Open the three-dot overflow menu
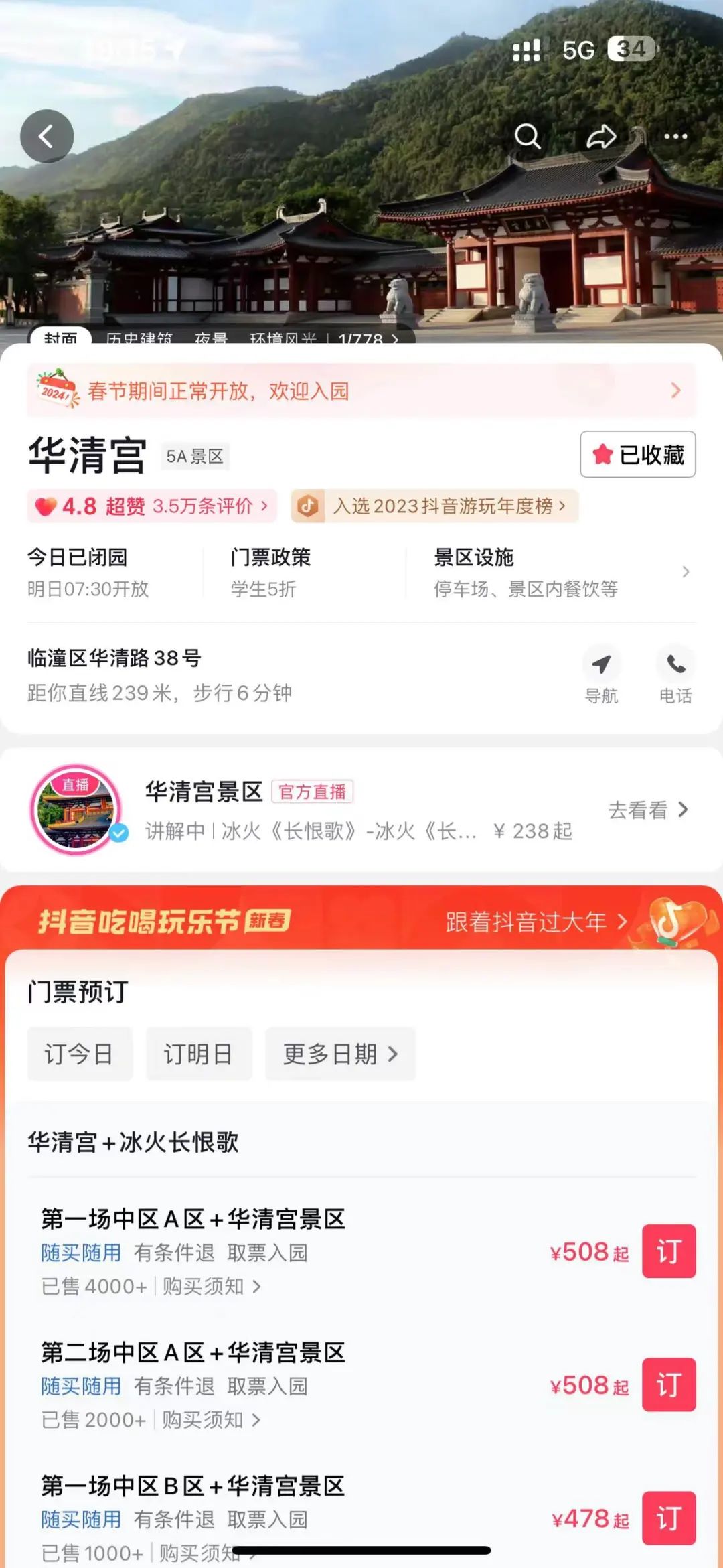 (675, 137)
